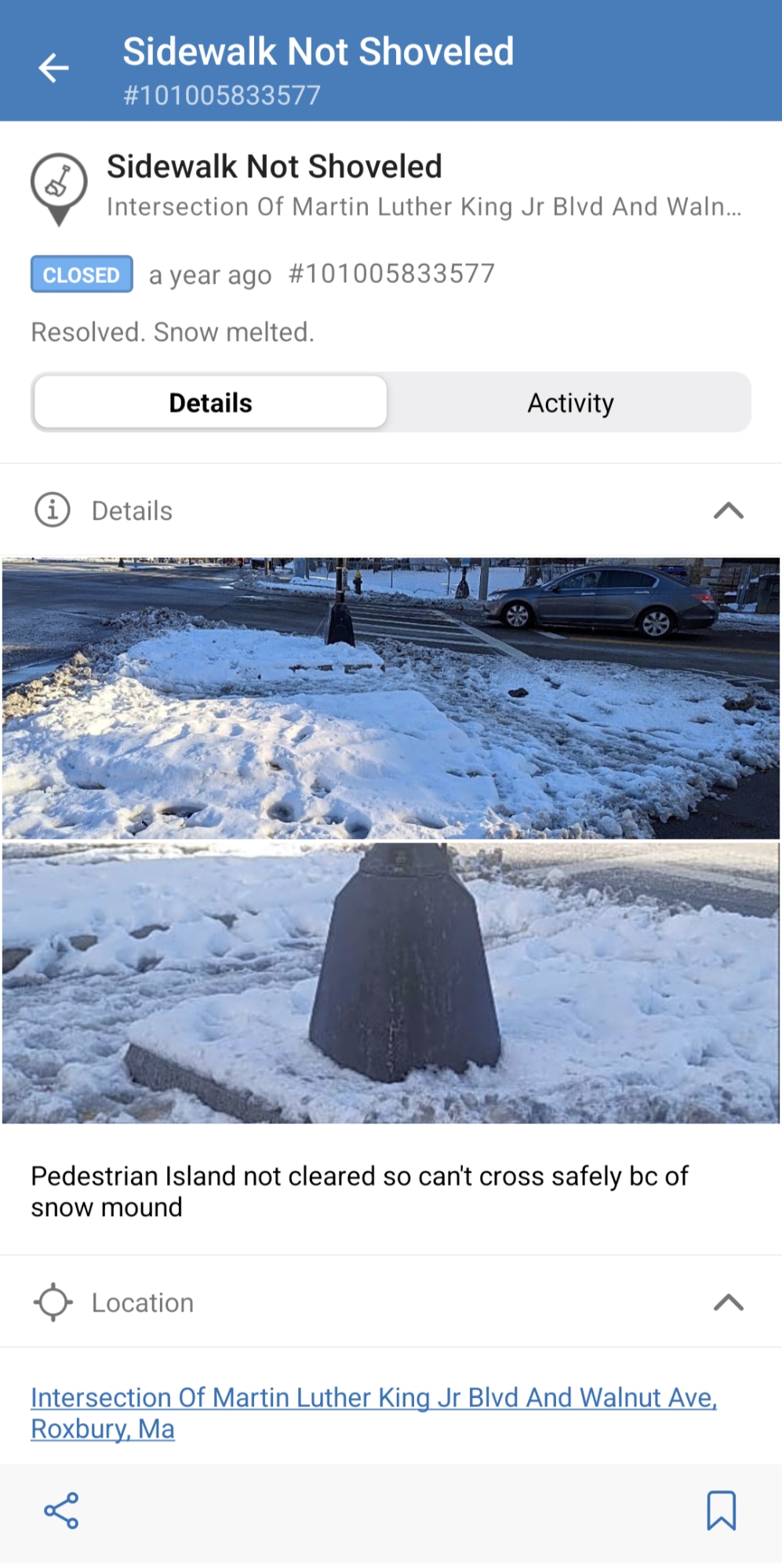782x1568 pixels.
Task: Share this sidewalk report
Action: [x=61, y=1511]
